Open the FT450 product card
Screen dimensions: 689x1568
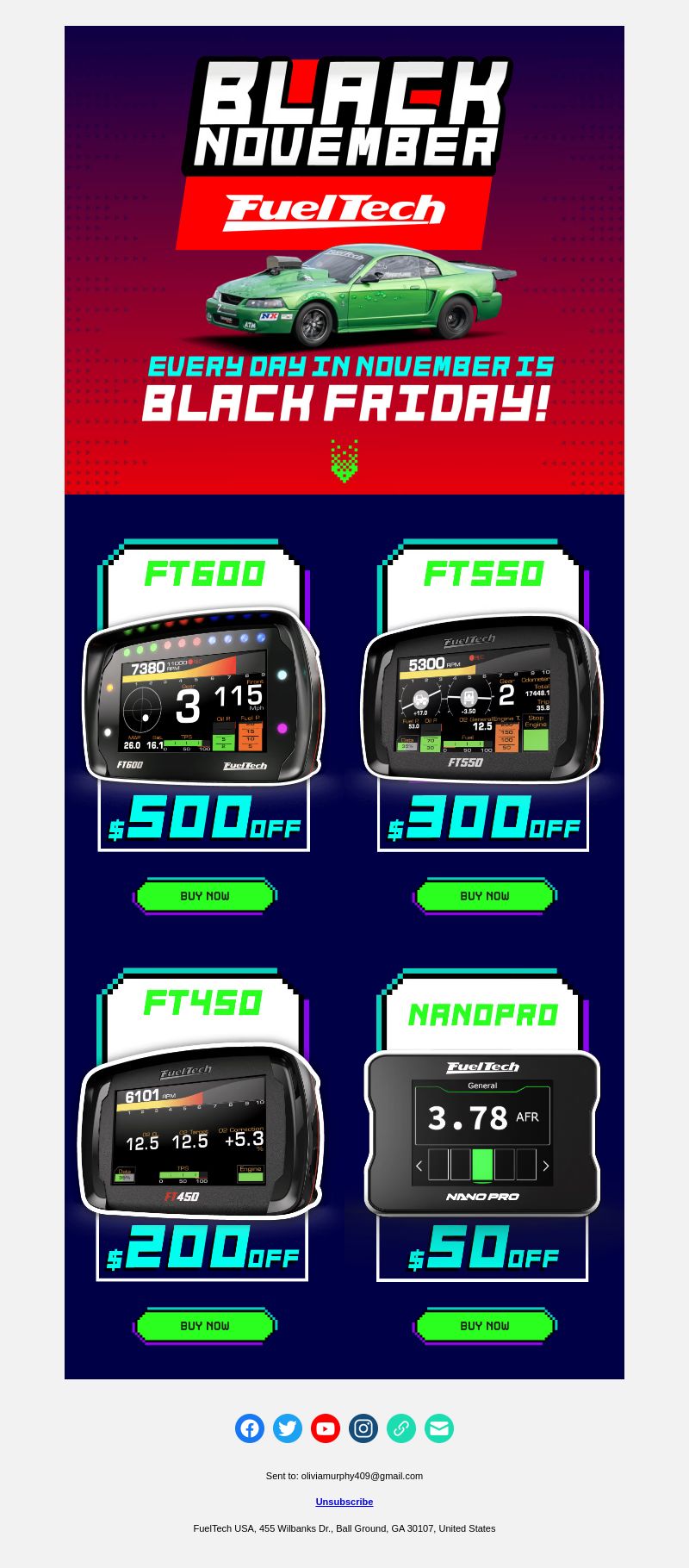click(x=202, y=1124)
